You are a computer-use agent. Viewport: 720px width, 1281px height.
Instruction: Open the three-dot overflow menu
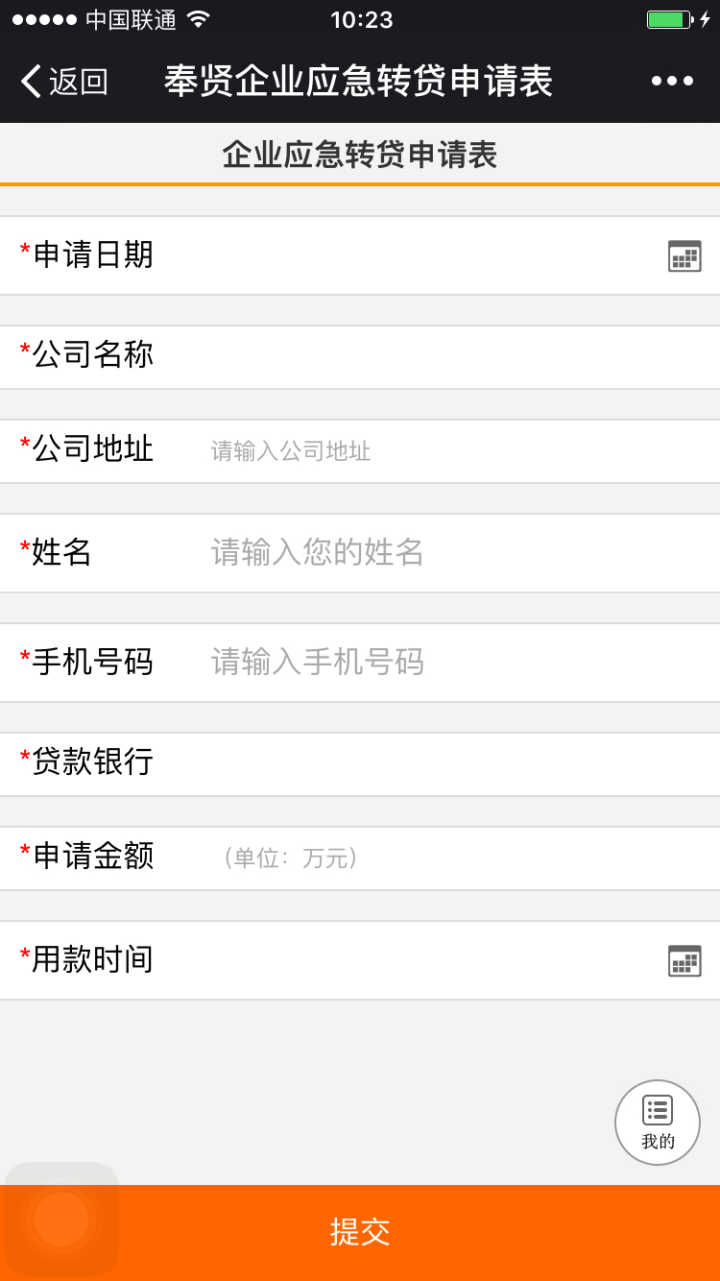coord(672,81)
